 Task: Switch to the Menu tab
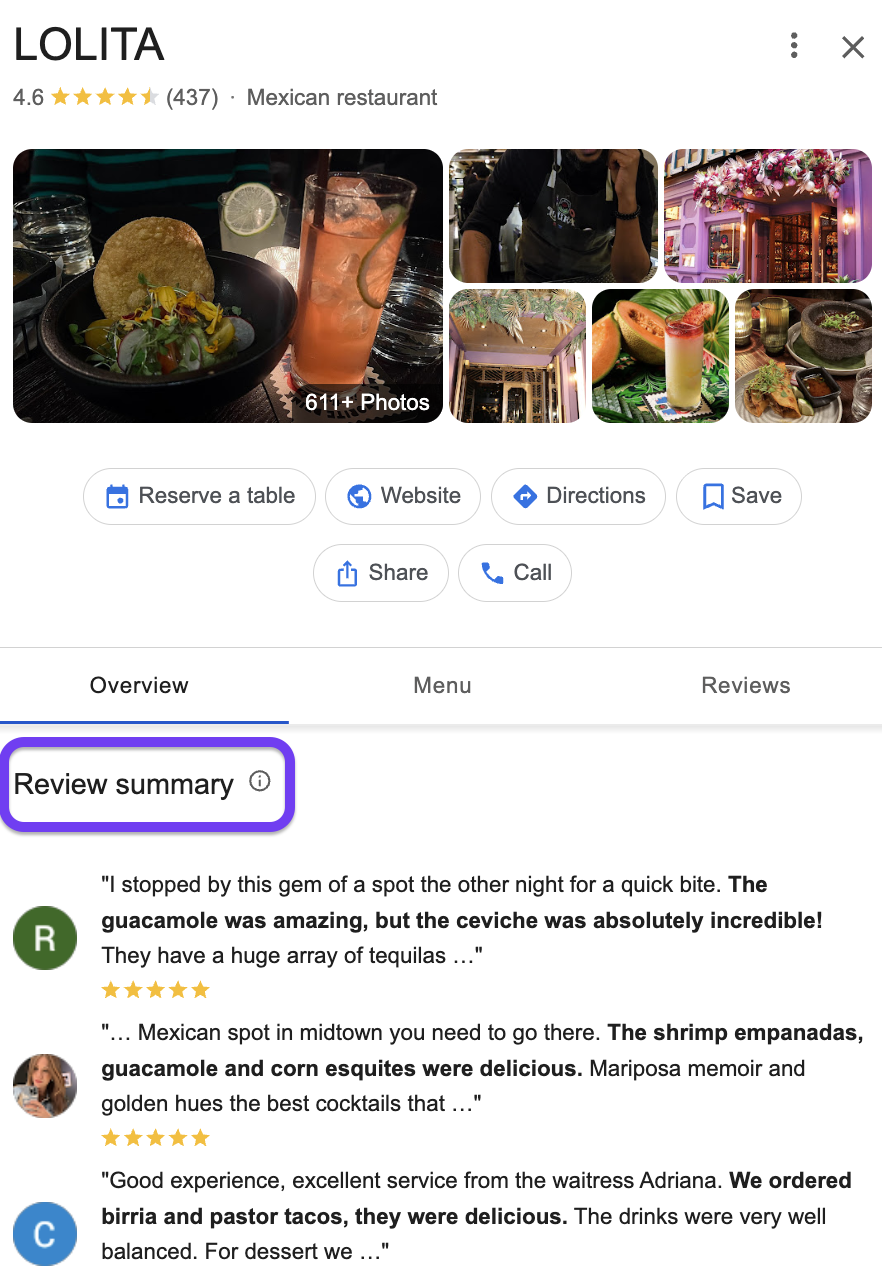[443, 686]
